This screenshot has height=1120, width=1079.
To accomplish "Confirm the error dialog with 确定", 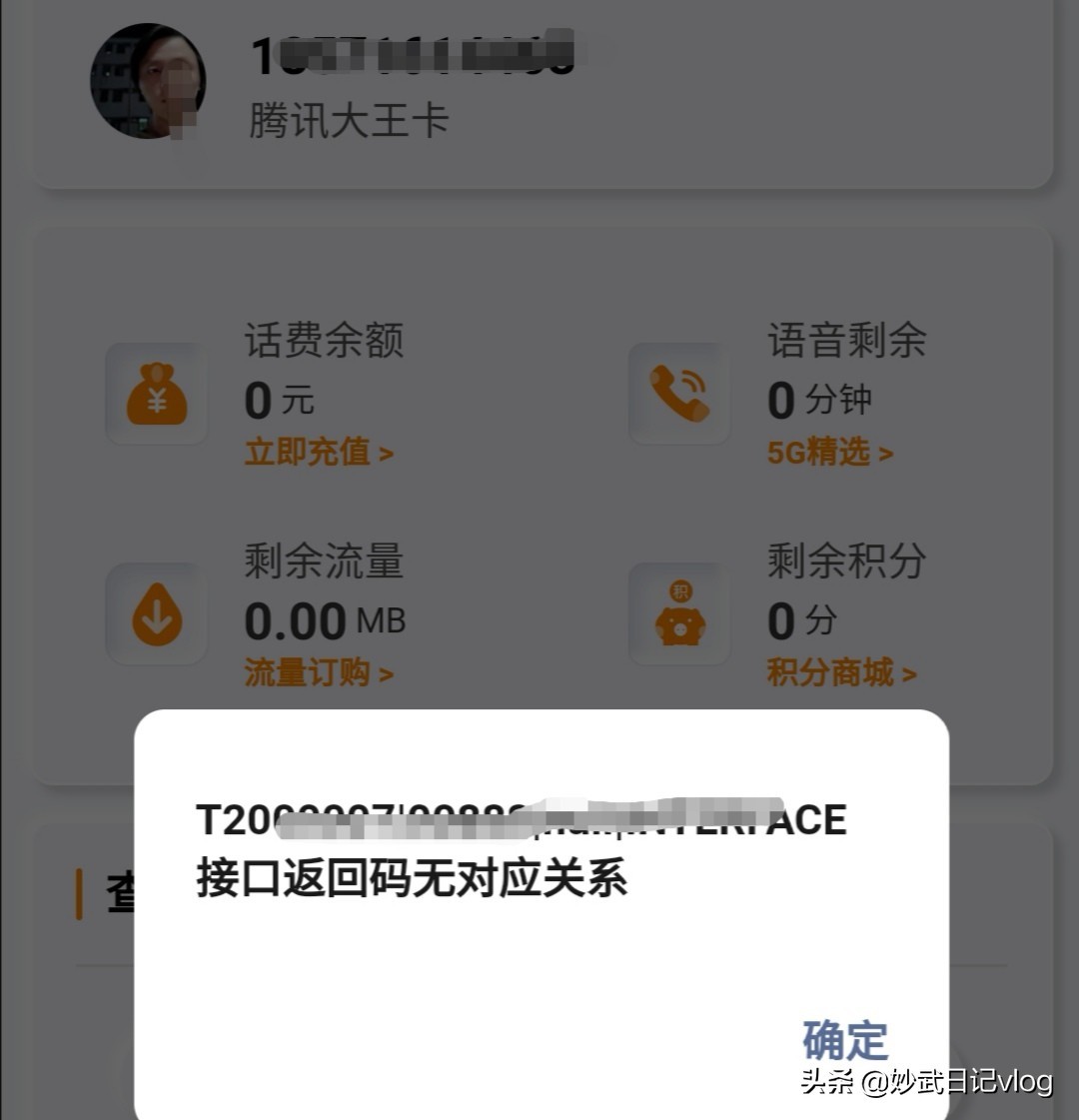I will 844,1040.
